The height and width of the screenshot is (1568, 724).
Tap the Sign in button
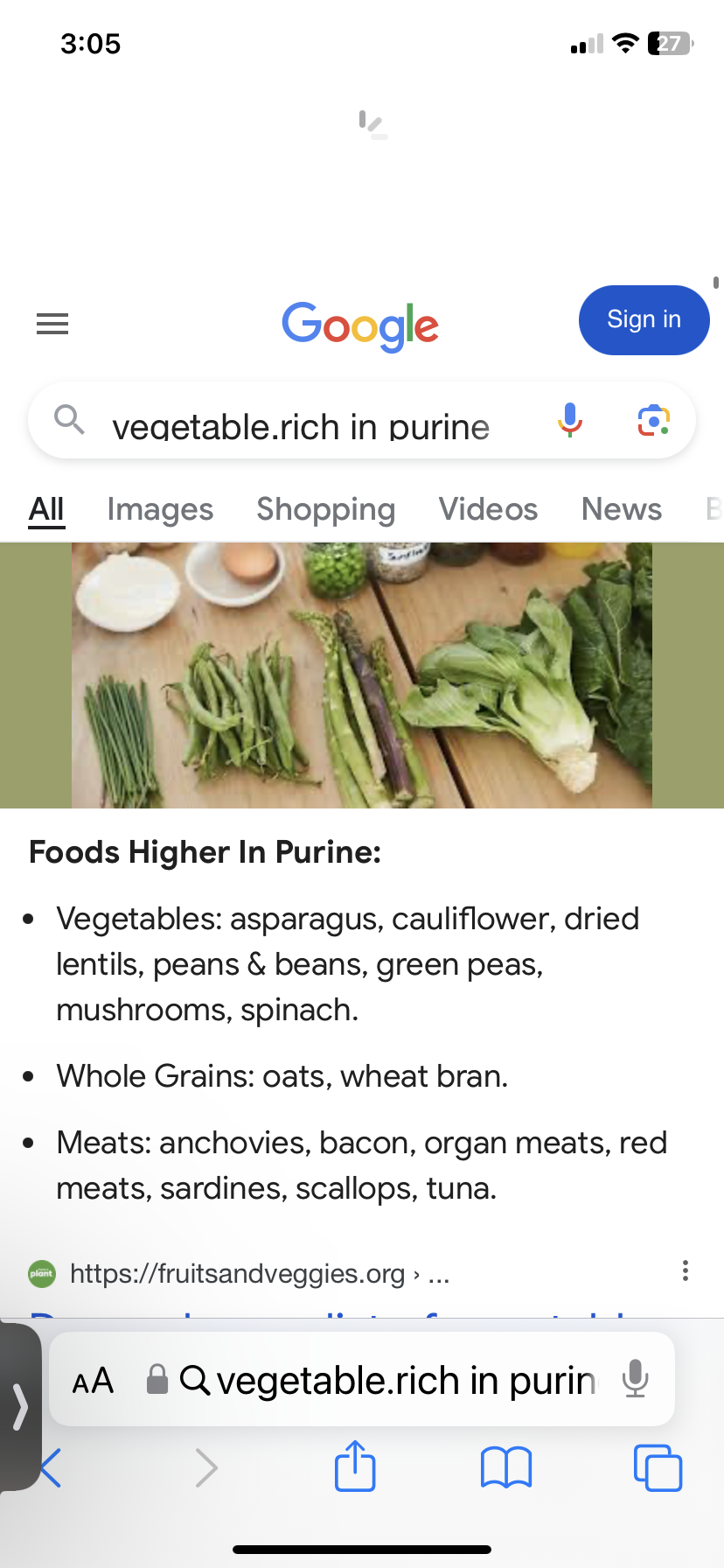pos(644,320)
